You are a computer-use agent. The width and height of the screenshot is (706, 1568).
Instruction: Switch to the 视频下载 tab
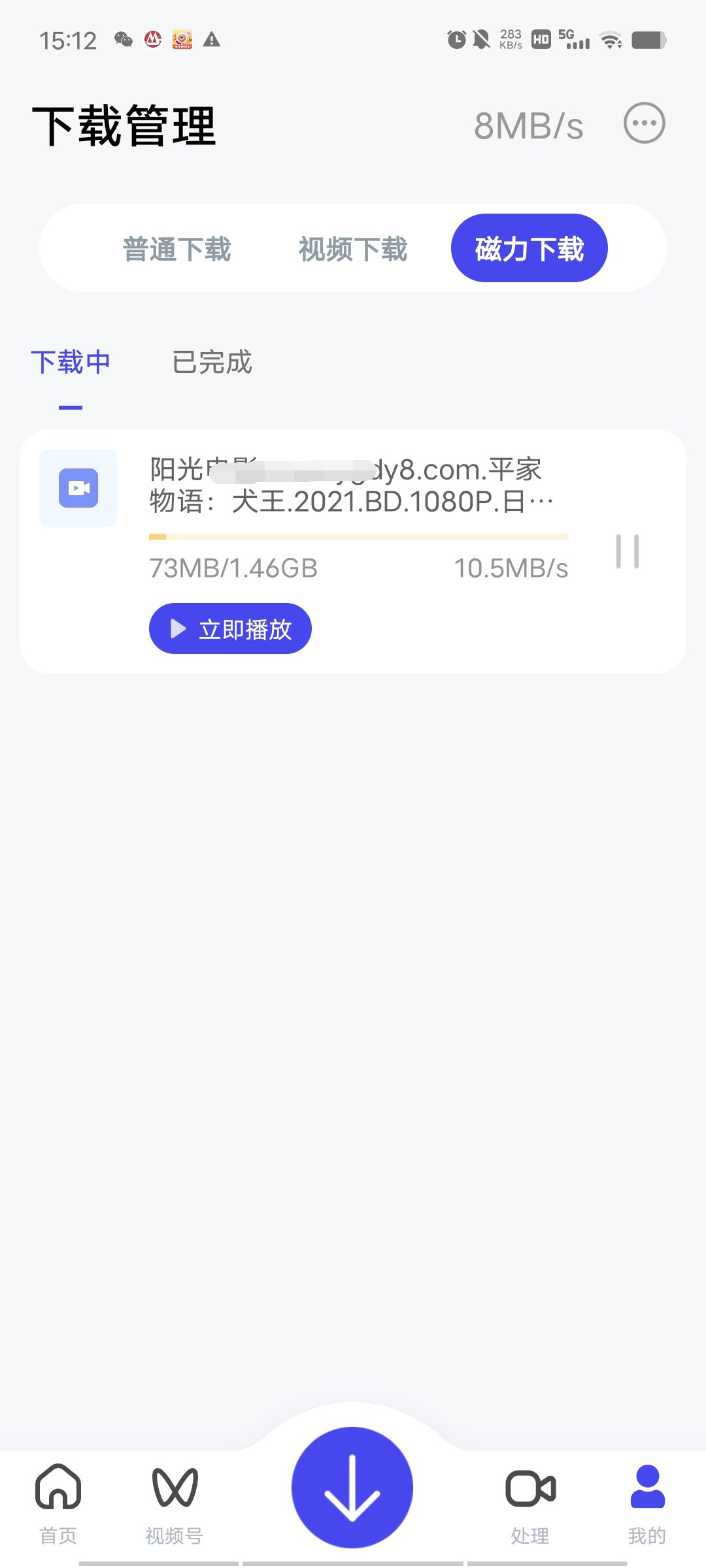(353, 249)
